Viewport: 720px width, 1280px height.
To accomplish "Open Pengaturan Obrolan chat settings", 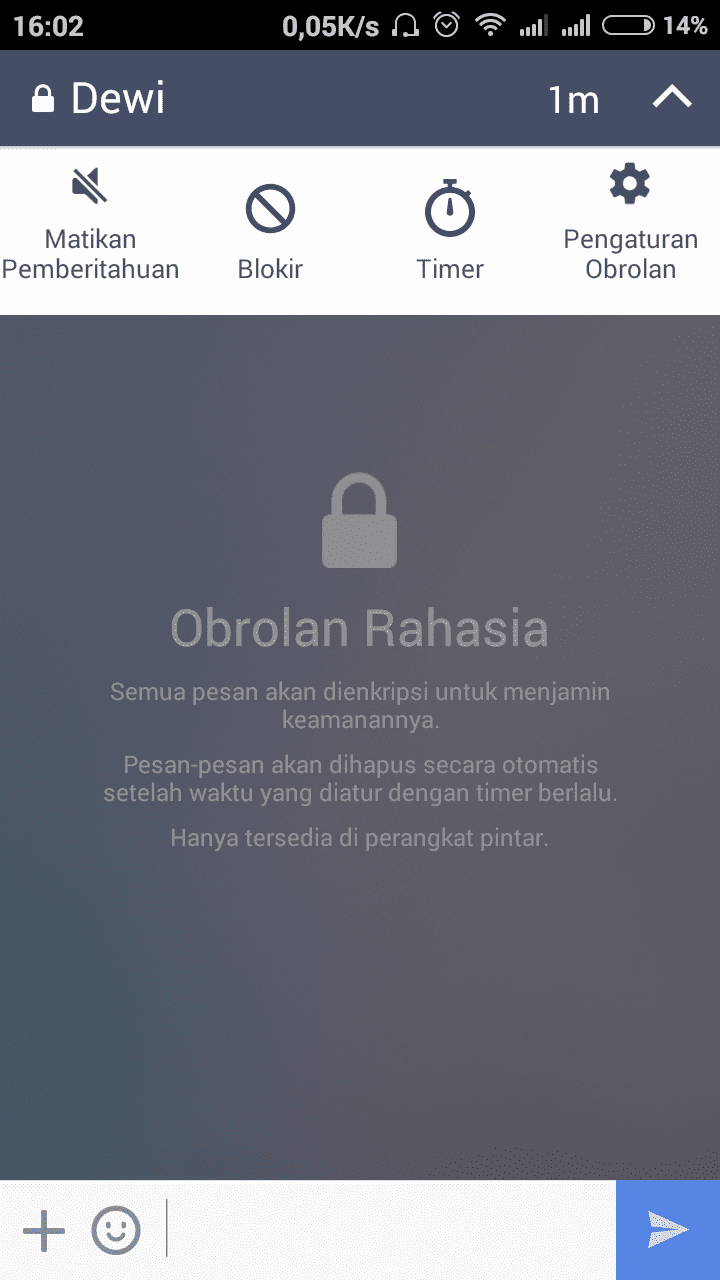I will coord(630,225).
